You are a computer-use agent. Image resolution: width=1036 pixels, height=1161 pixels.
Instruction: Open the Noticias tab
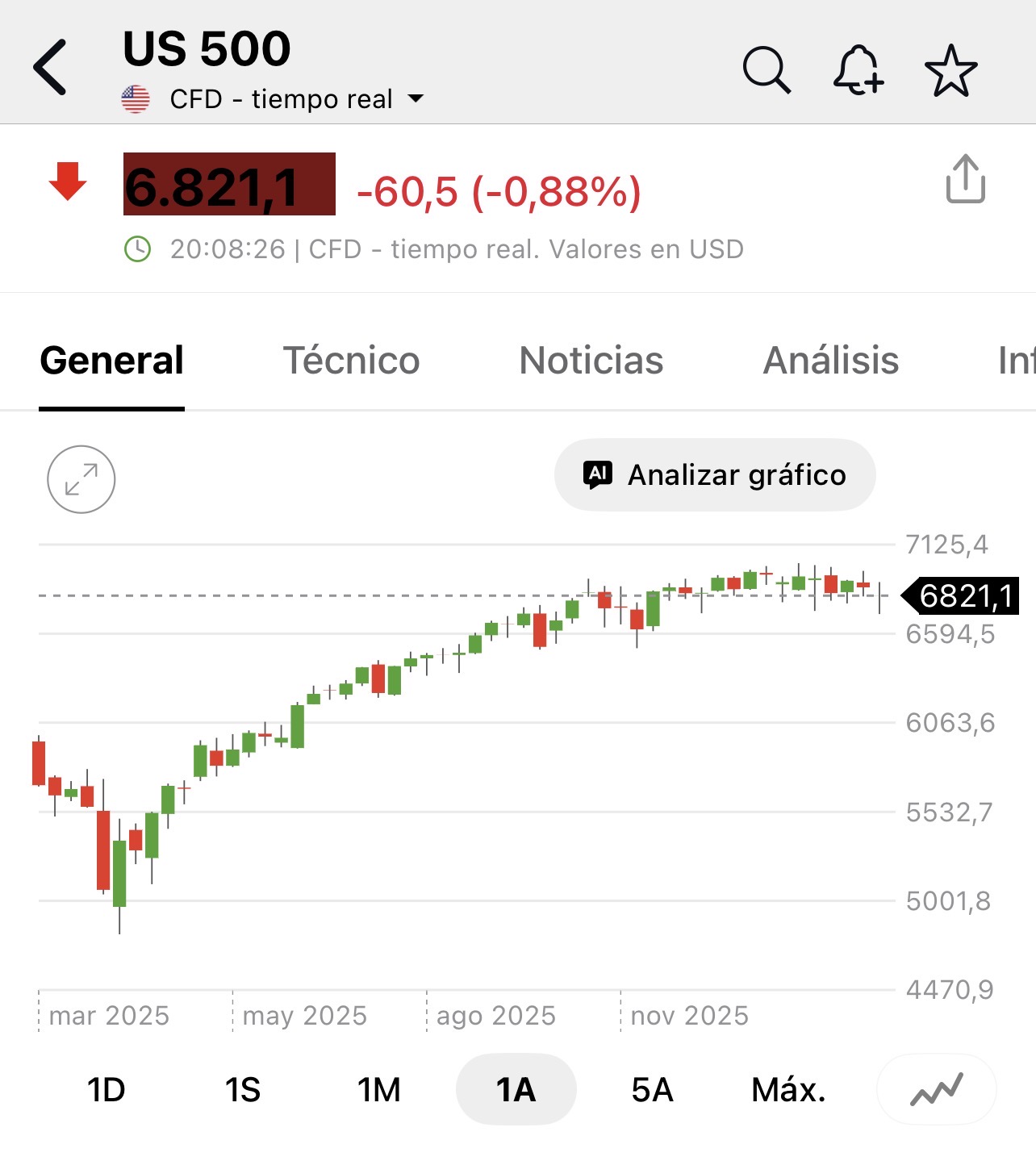point(591,361)
